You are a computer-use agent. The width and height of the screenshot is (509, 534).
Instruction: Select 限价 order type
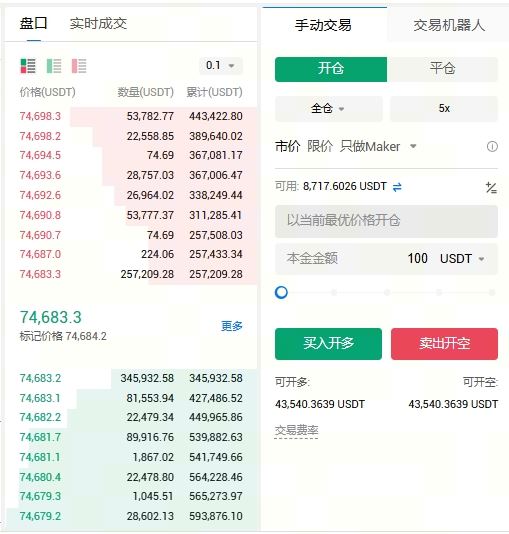[319, 146]
